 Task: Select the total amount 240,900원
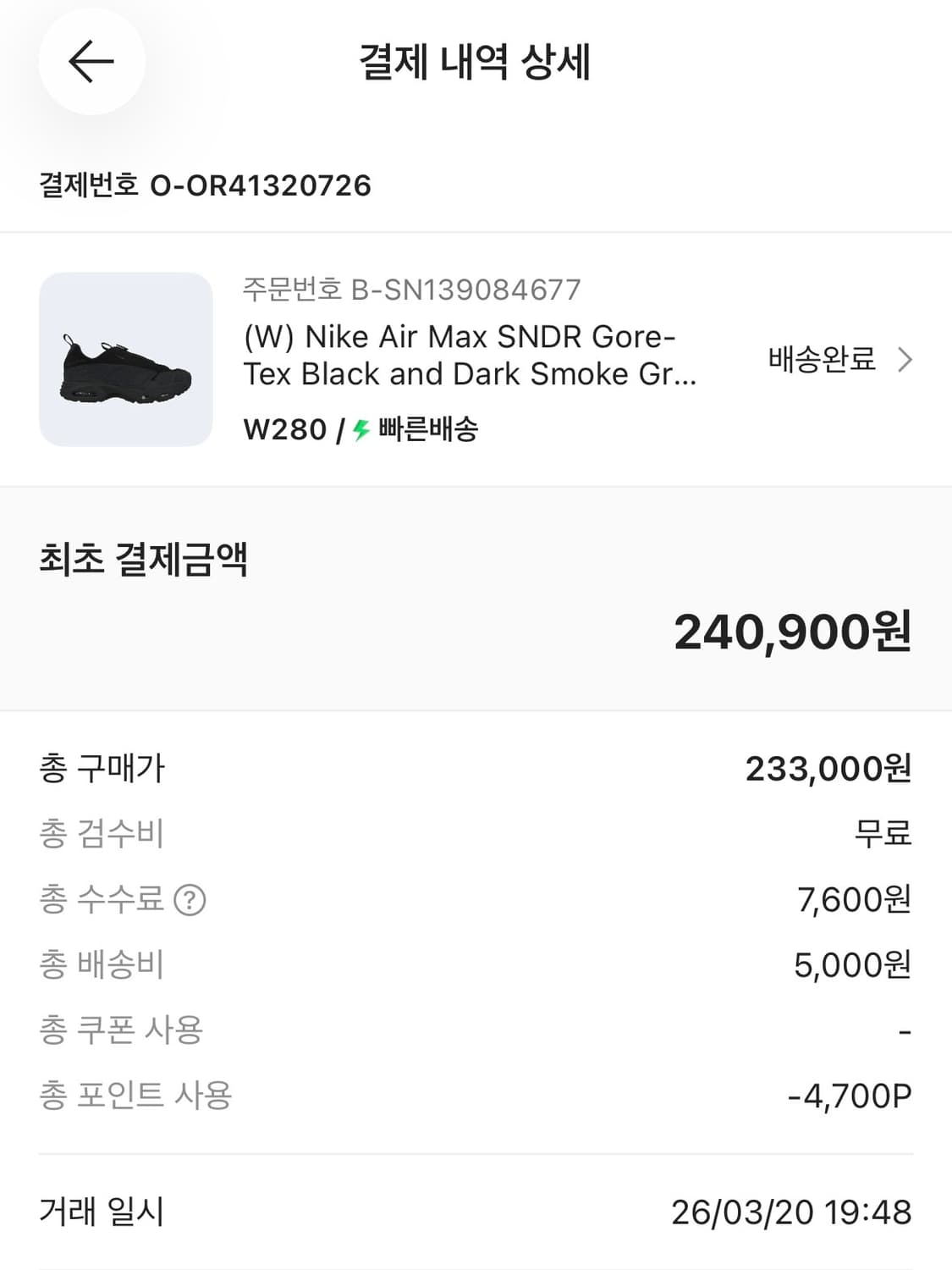792,633
